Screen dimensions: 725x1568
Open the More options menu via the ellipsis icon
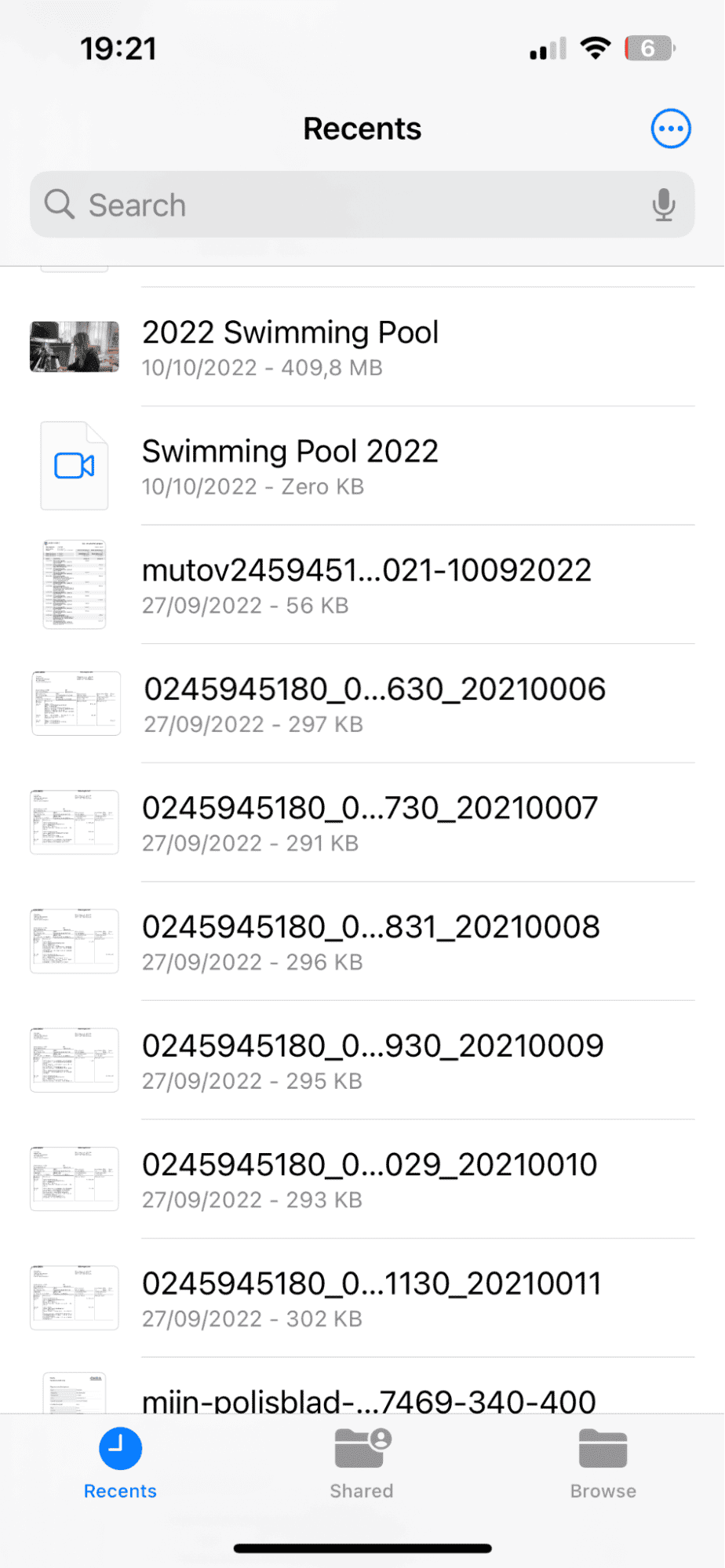670,128
